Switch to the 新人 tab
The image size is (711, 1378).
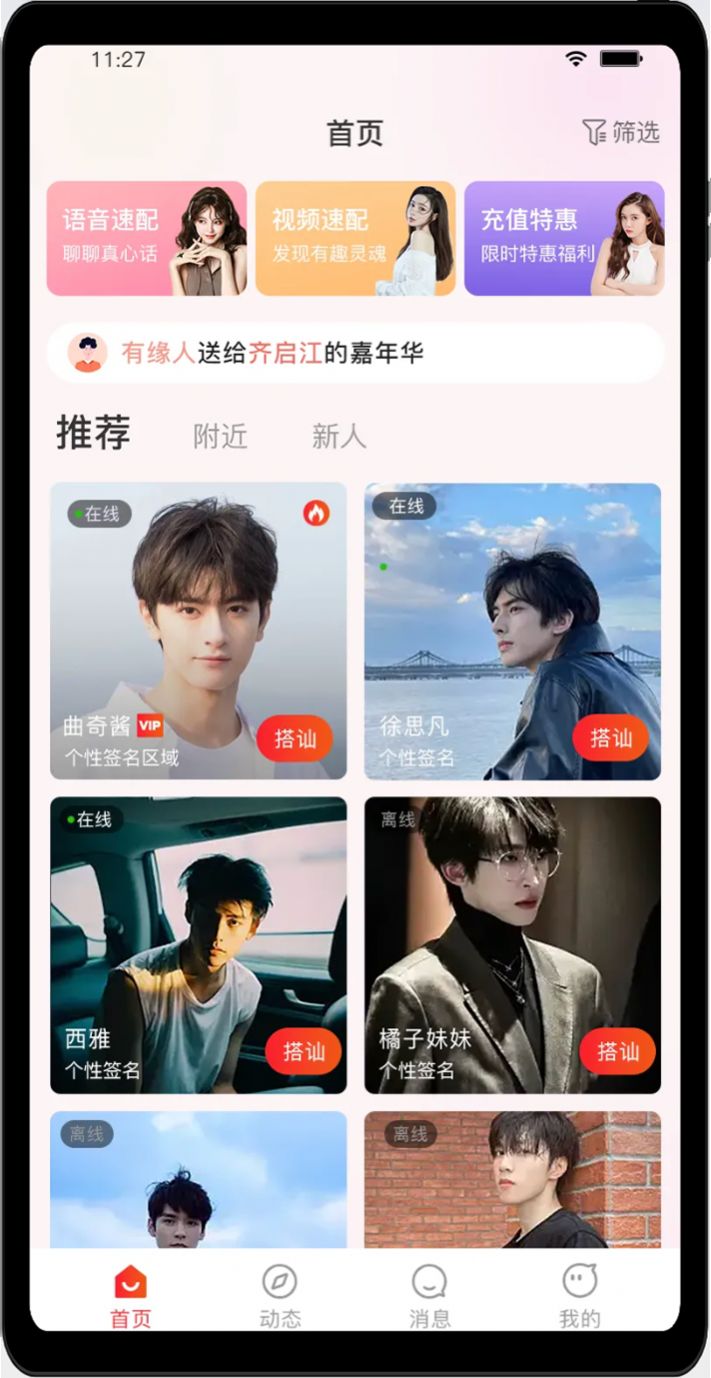339,436
